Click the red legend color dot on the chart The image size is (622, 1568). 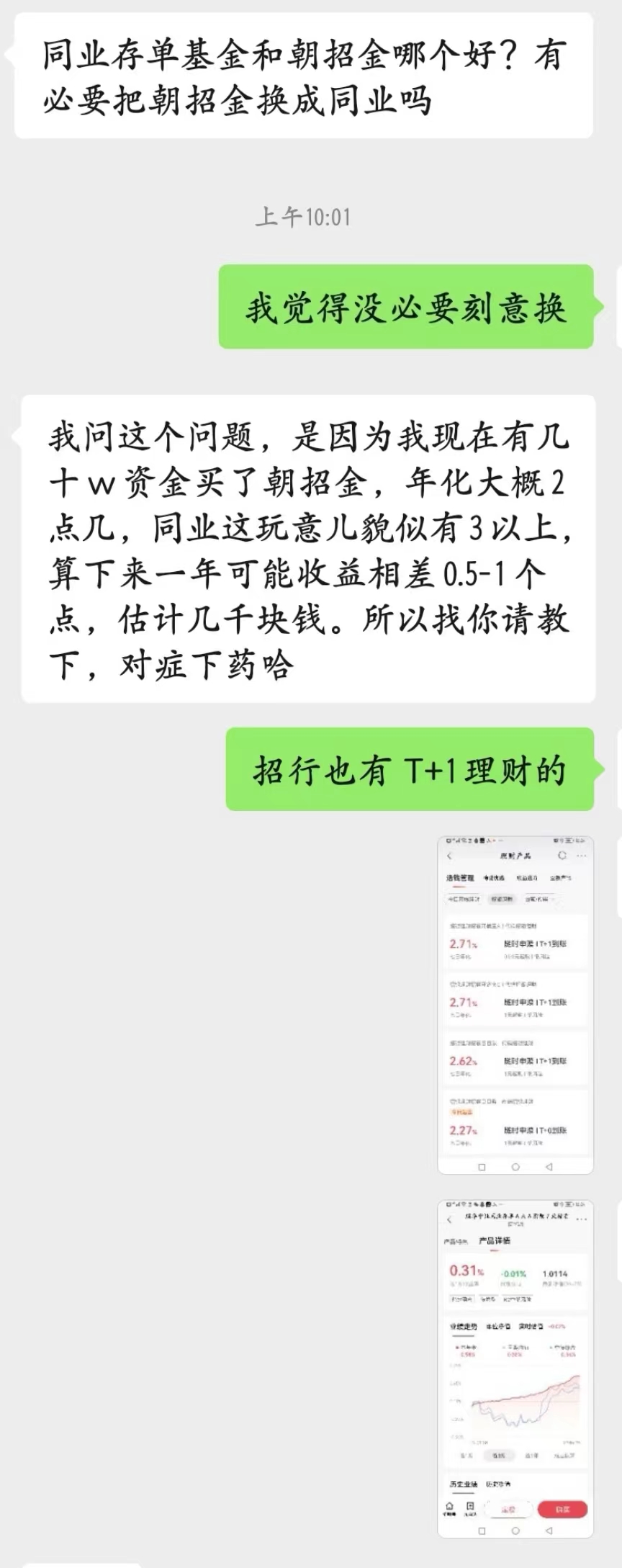coord(456,1347)
